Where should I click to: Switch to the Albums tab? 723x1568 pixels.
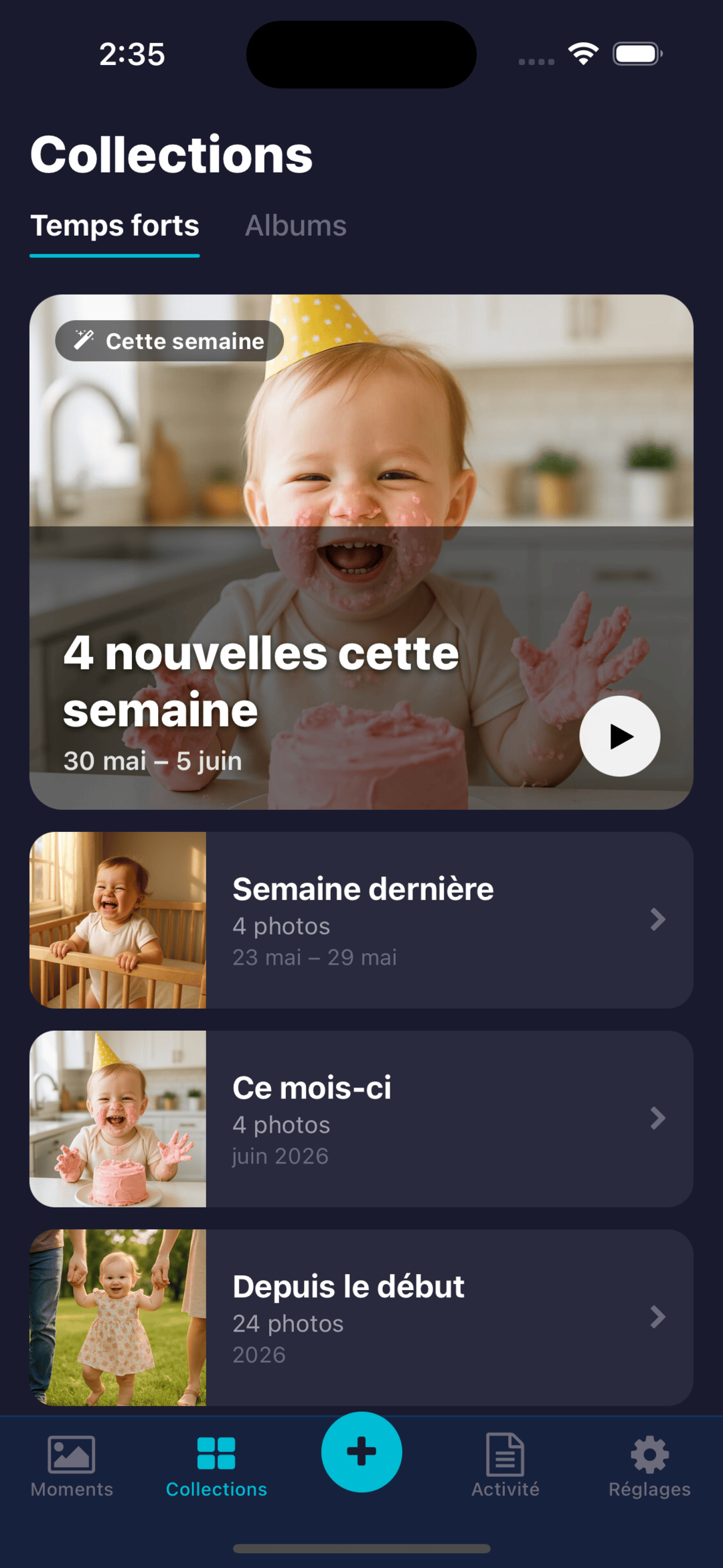click(296, 226)
